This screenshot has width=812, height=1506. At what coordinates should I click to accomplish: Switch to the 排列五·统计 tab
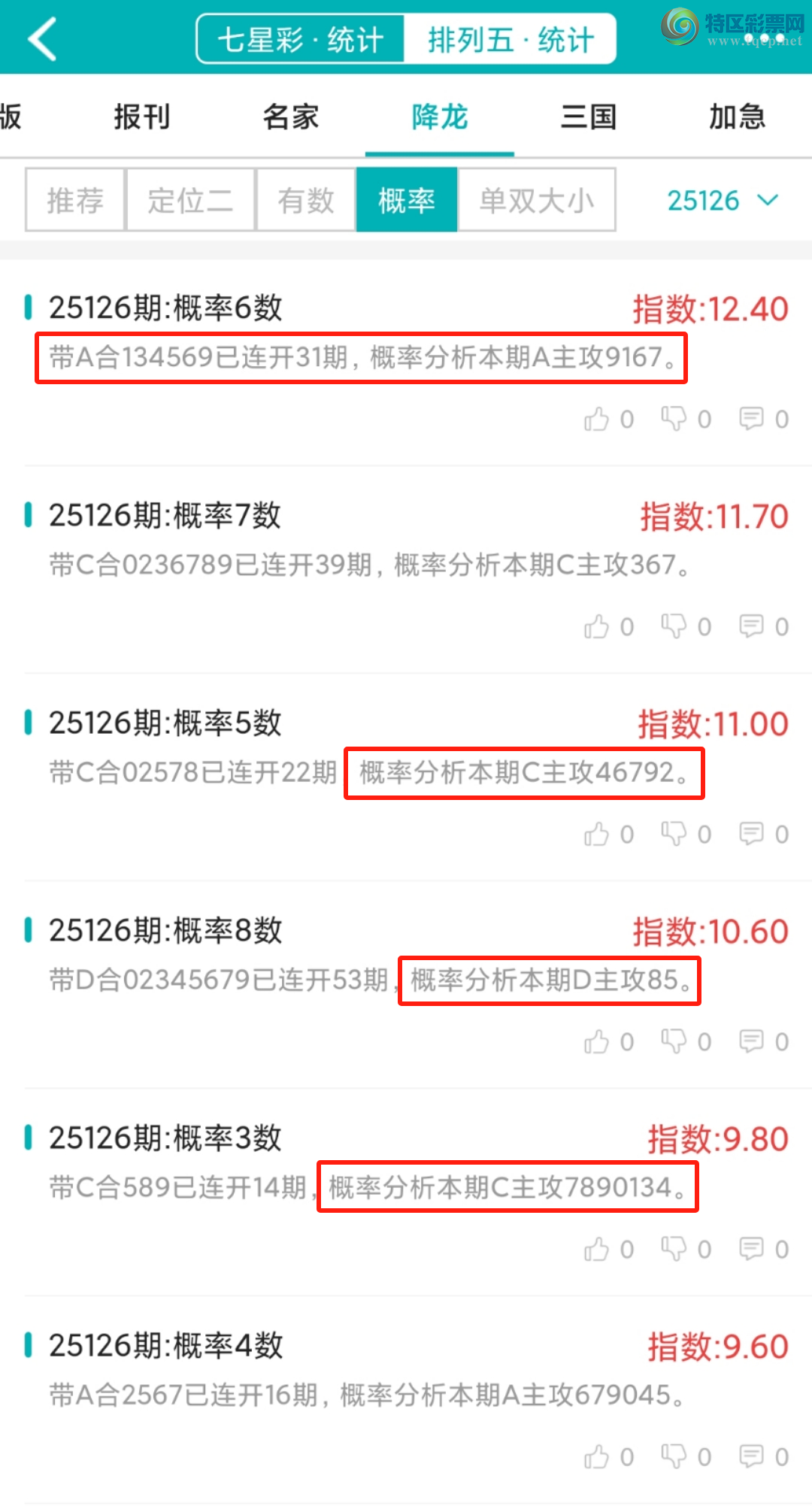point(511,39)
